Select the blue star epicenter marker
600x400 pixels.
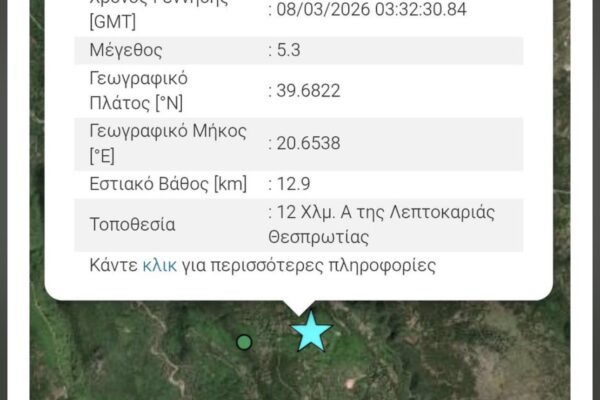tap(312, 331)
